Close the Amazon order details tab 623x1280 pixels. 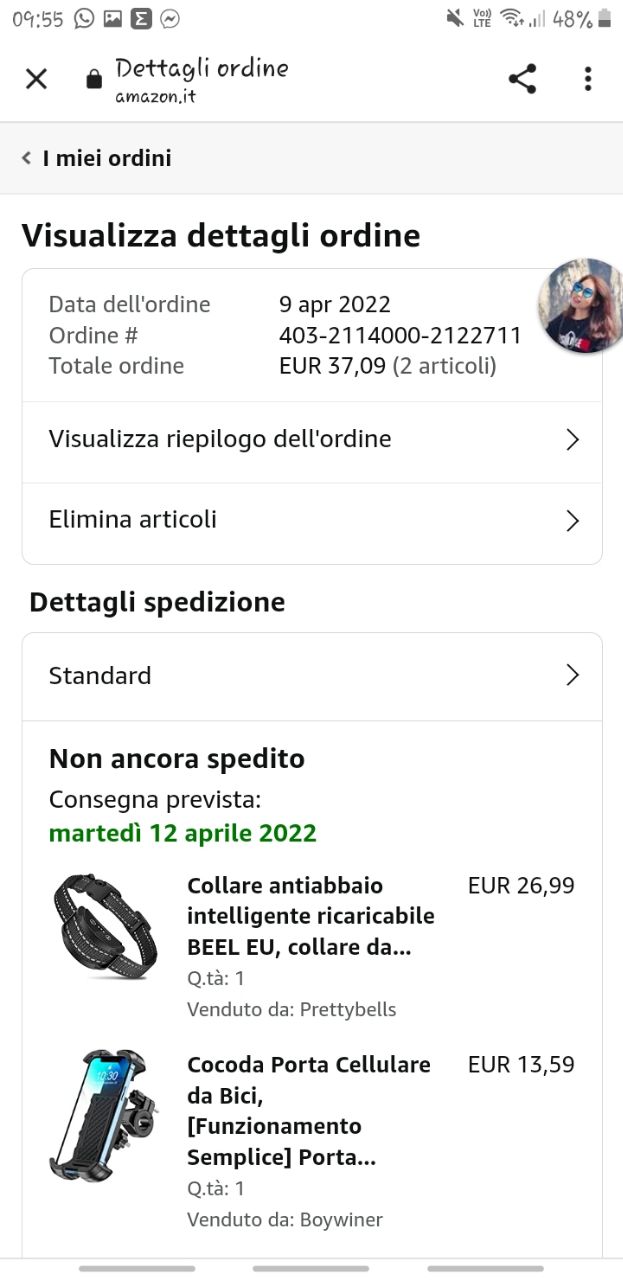(x=36, y=79)
